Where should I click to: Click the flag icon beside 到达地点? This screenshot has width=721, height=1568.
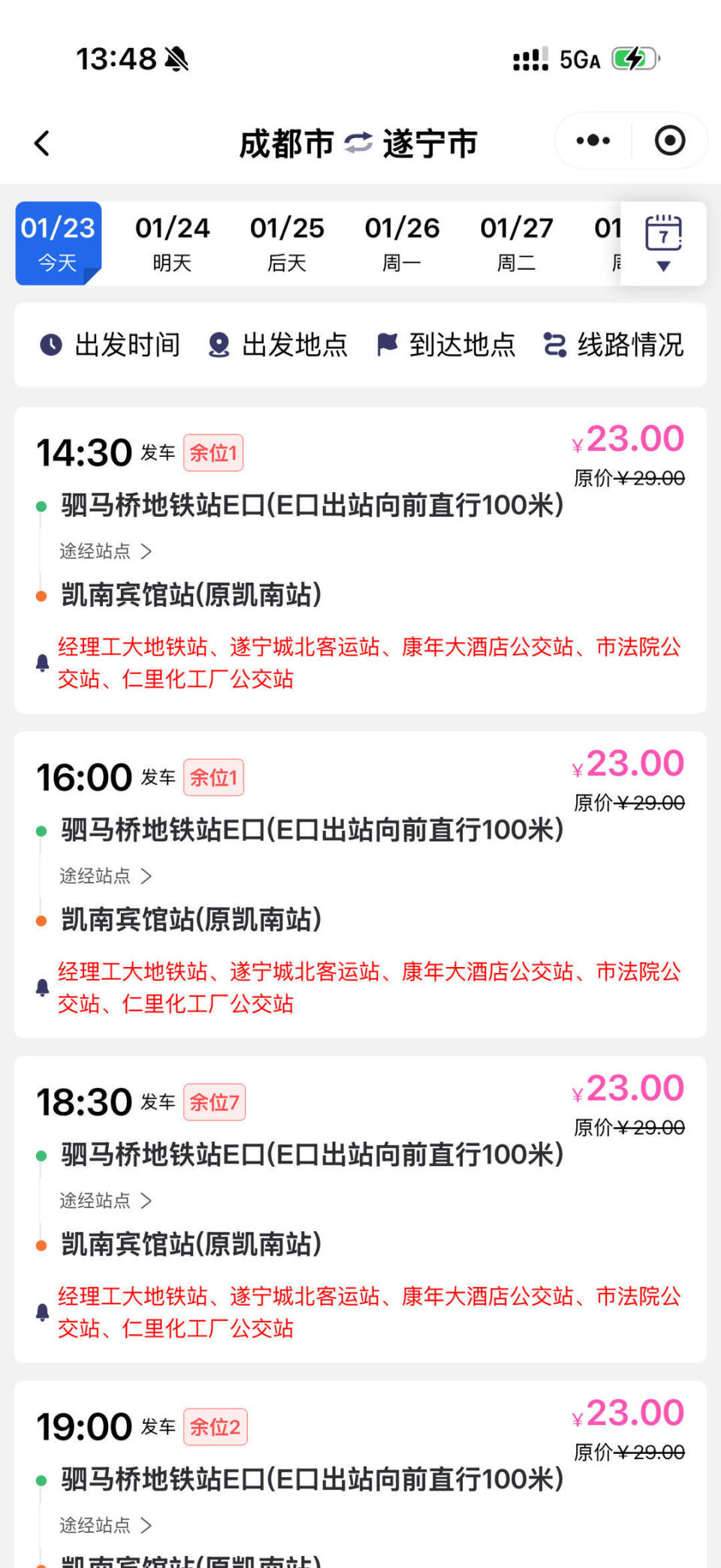point(386,345)
